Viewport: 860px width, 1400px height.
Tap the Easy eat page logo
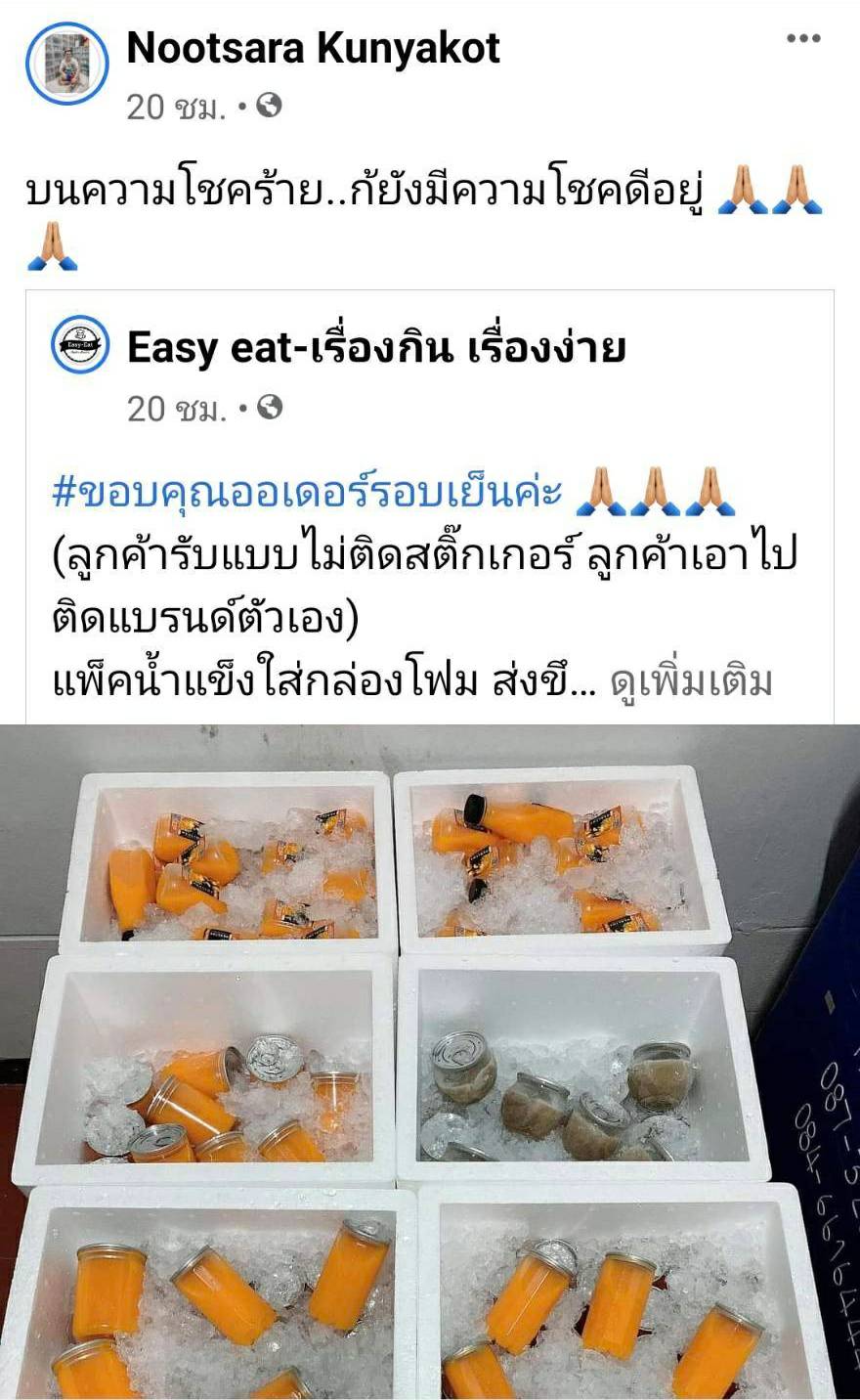point(80,344)
